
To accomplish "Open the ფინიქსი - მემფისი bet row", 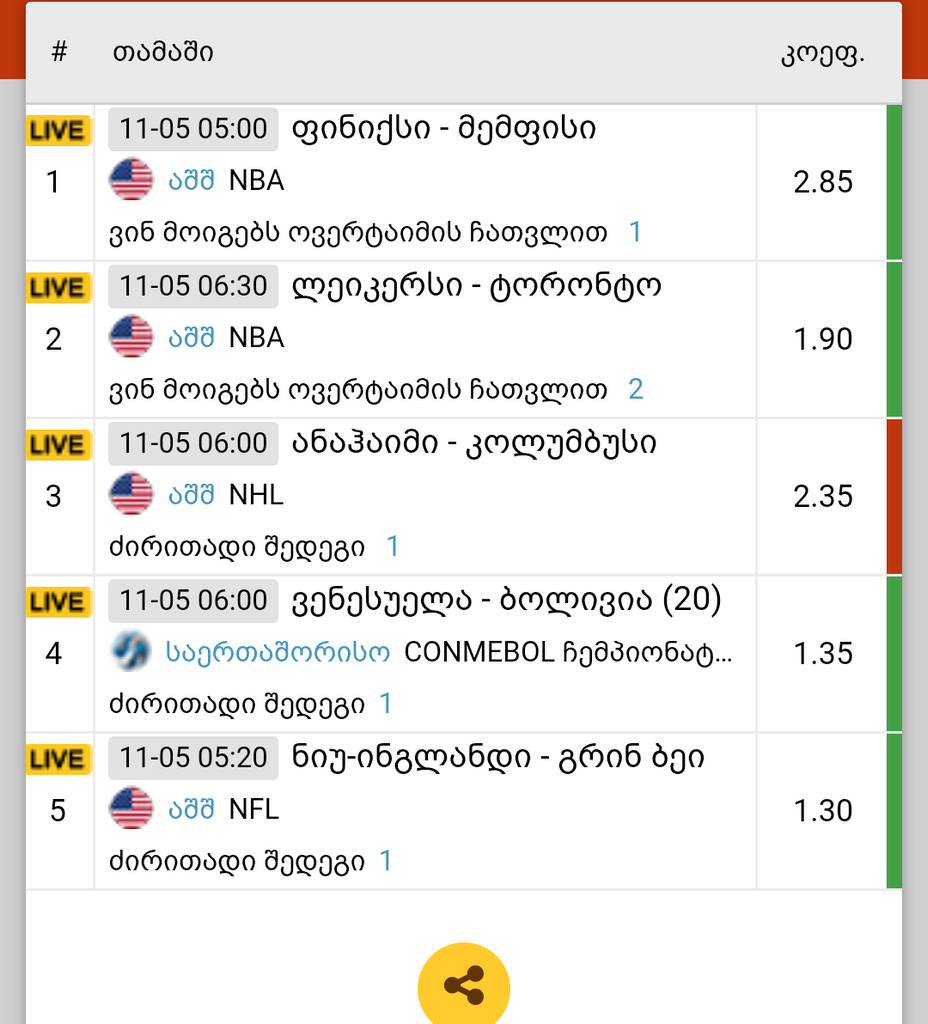I will [444, 129].
